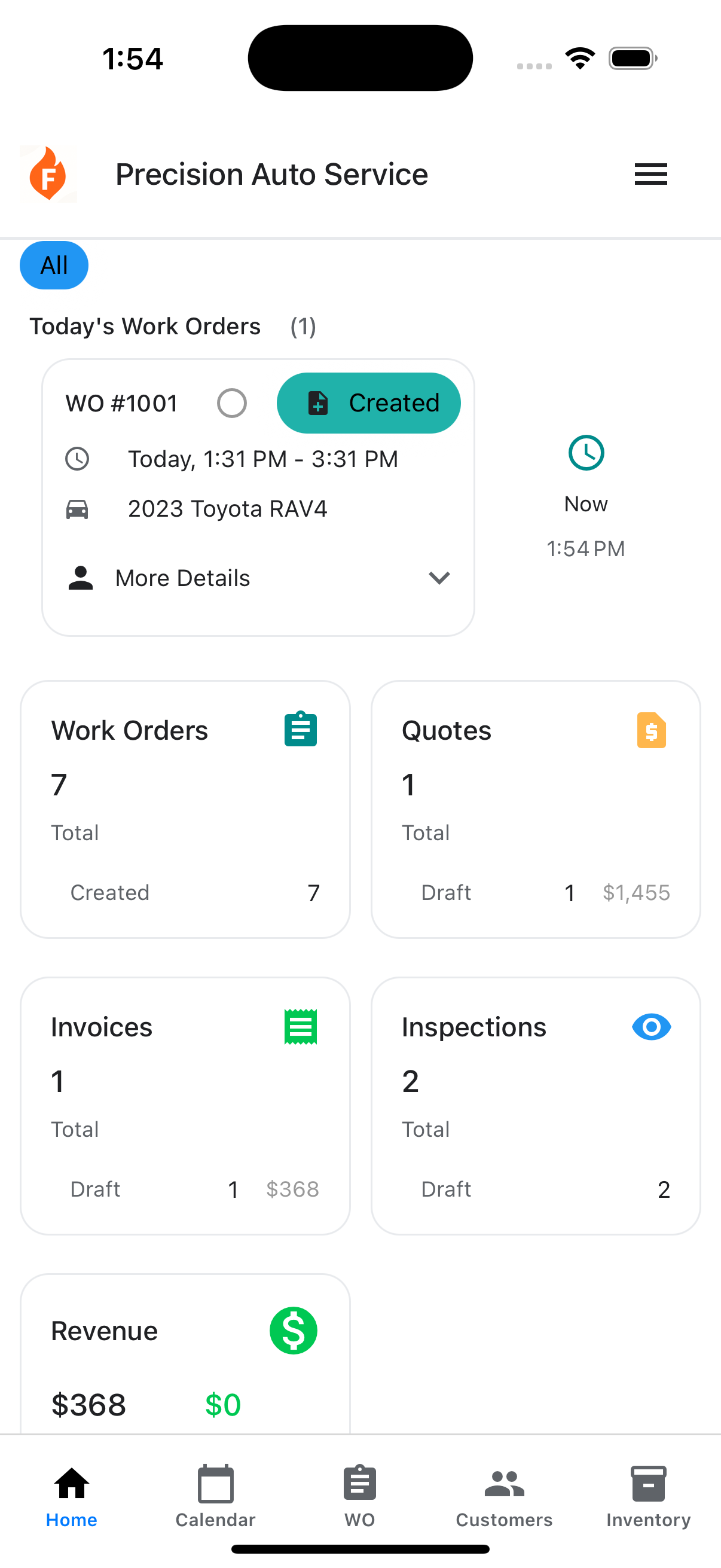721x1568 pixels.
Task: Click the Revenue dollar icon
Action: pos(294,1331)
